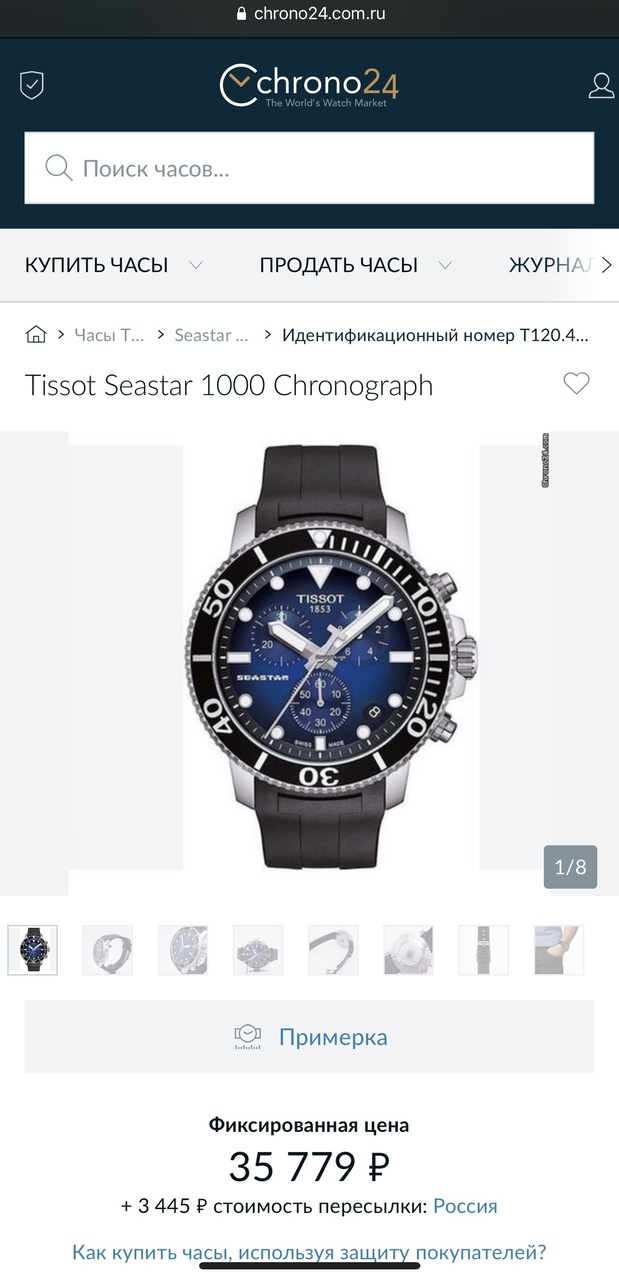Expand the КУПИТЬ ЧАСЫ menu
This screenshot has width=619, height=1280.
pos(113,265)
